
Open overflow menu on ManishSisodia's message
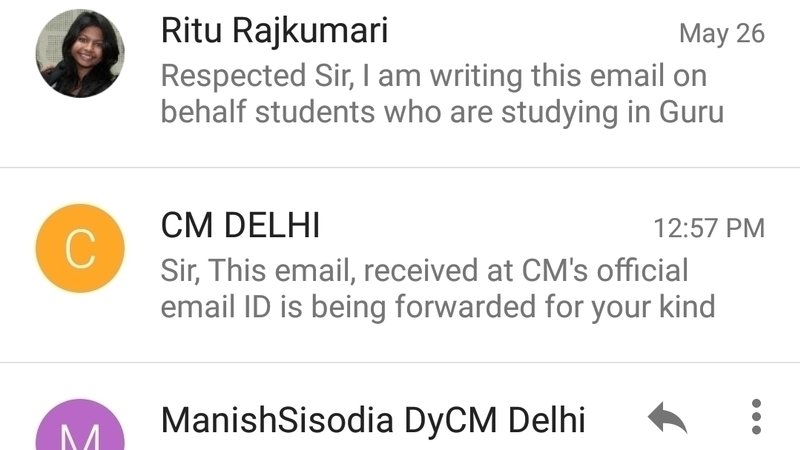point(756,418)
